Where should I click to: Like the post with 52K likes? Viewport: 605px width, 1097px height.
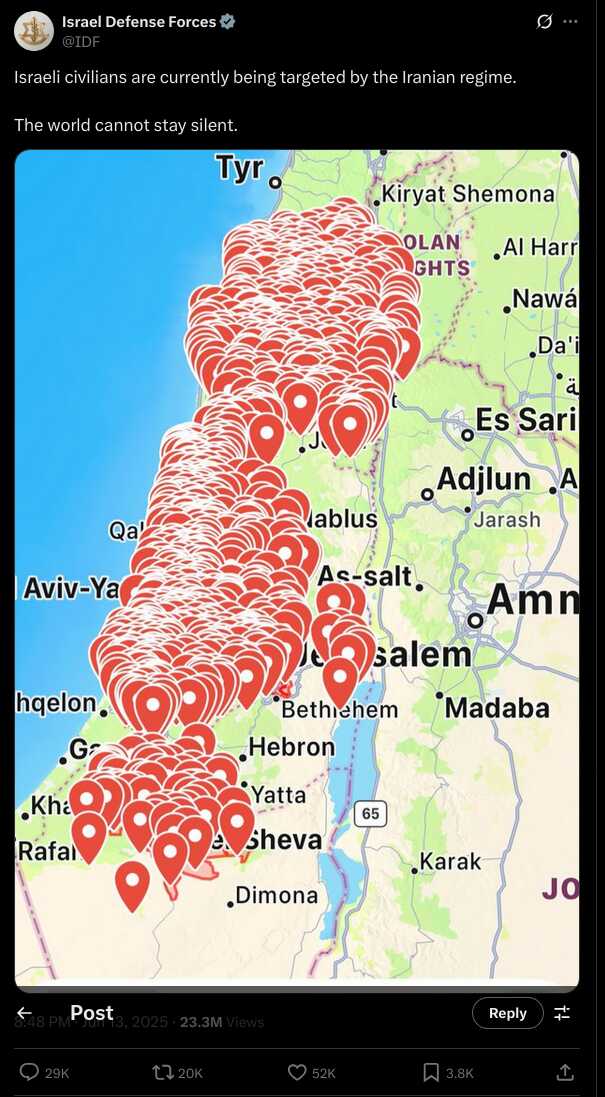(x=312, y=1073)
